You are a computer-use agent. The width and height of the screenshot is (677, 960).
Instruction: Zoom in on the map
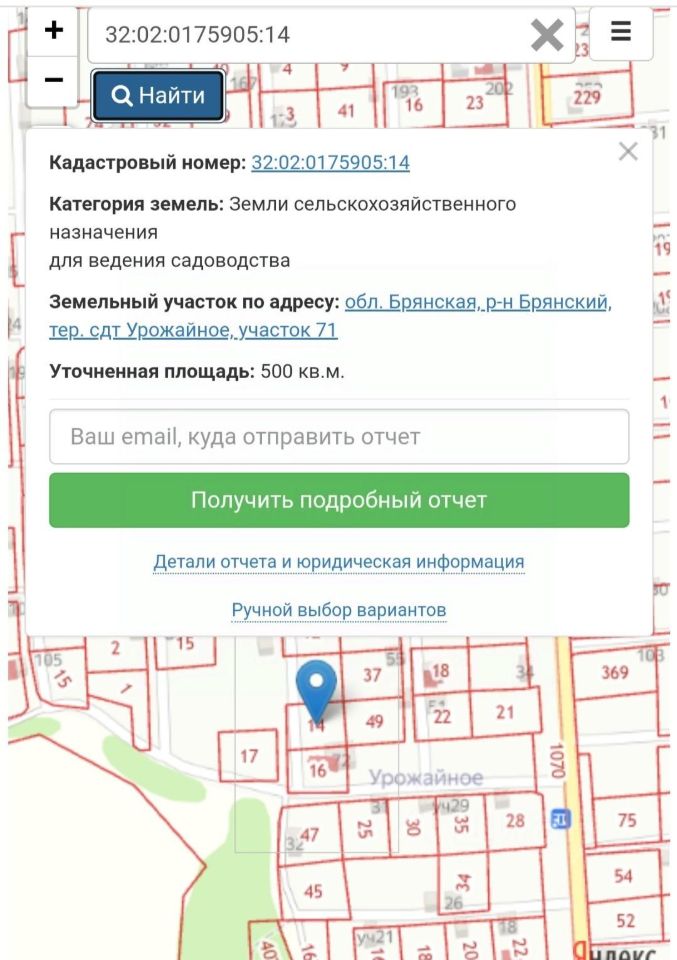coord(53,31)
